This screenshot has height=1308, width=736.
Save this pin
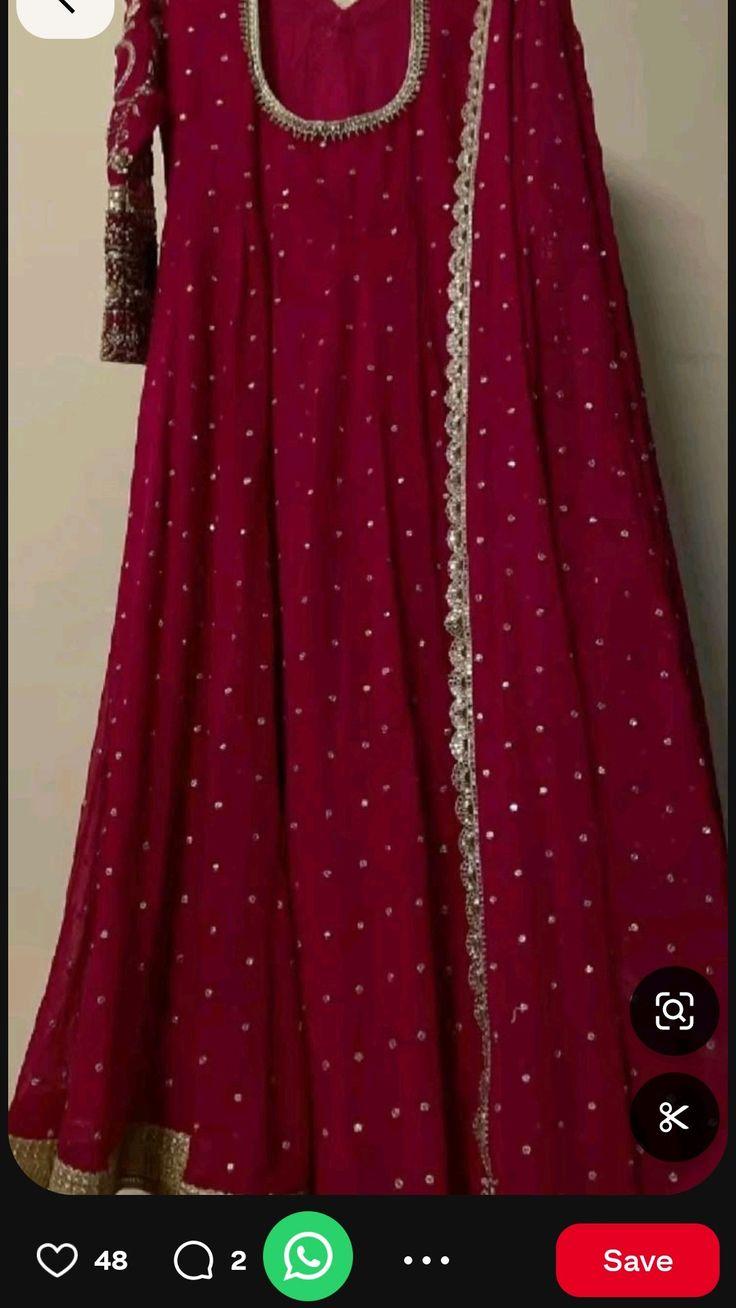click(x=637, y=1260)
